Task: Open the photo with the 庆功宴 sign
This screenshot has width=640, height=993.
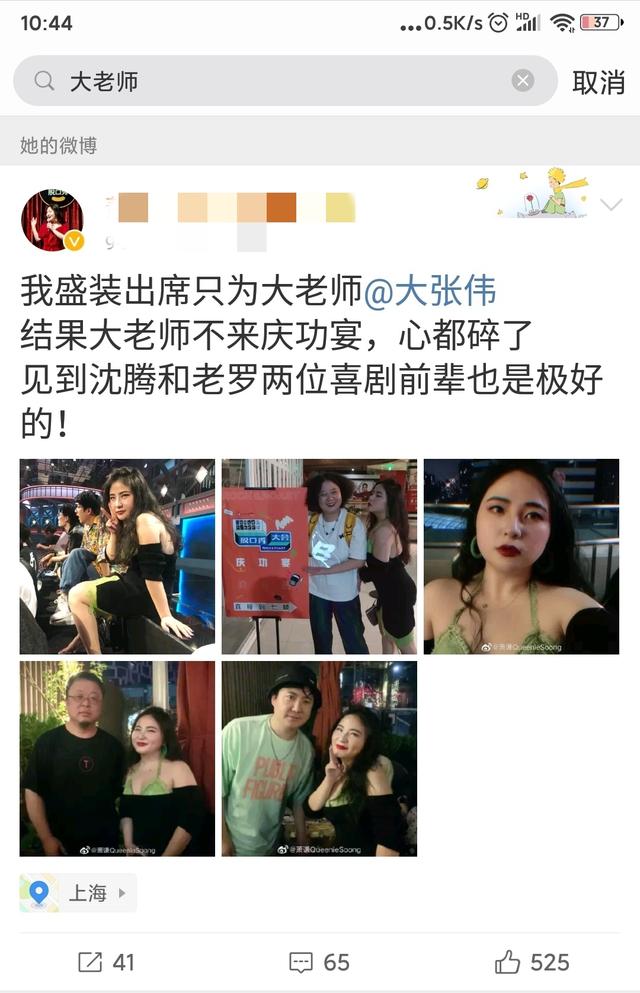Action: 319,556
